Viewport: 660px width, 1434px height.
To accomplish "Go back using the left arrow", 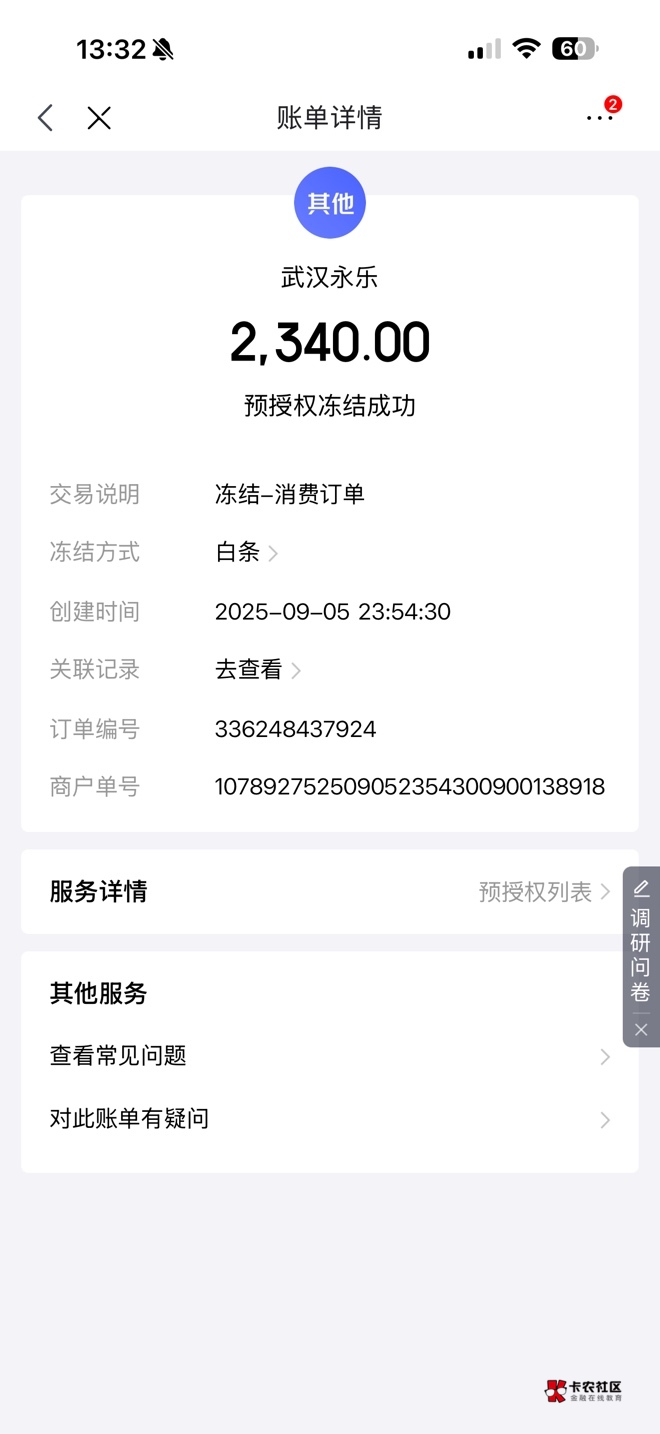I will tap(45, 118).
